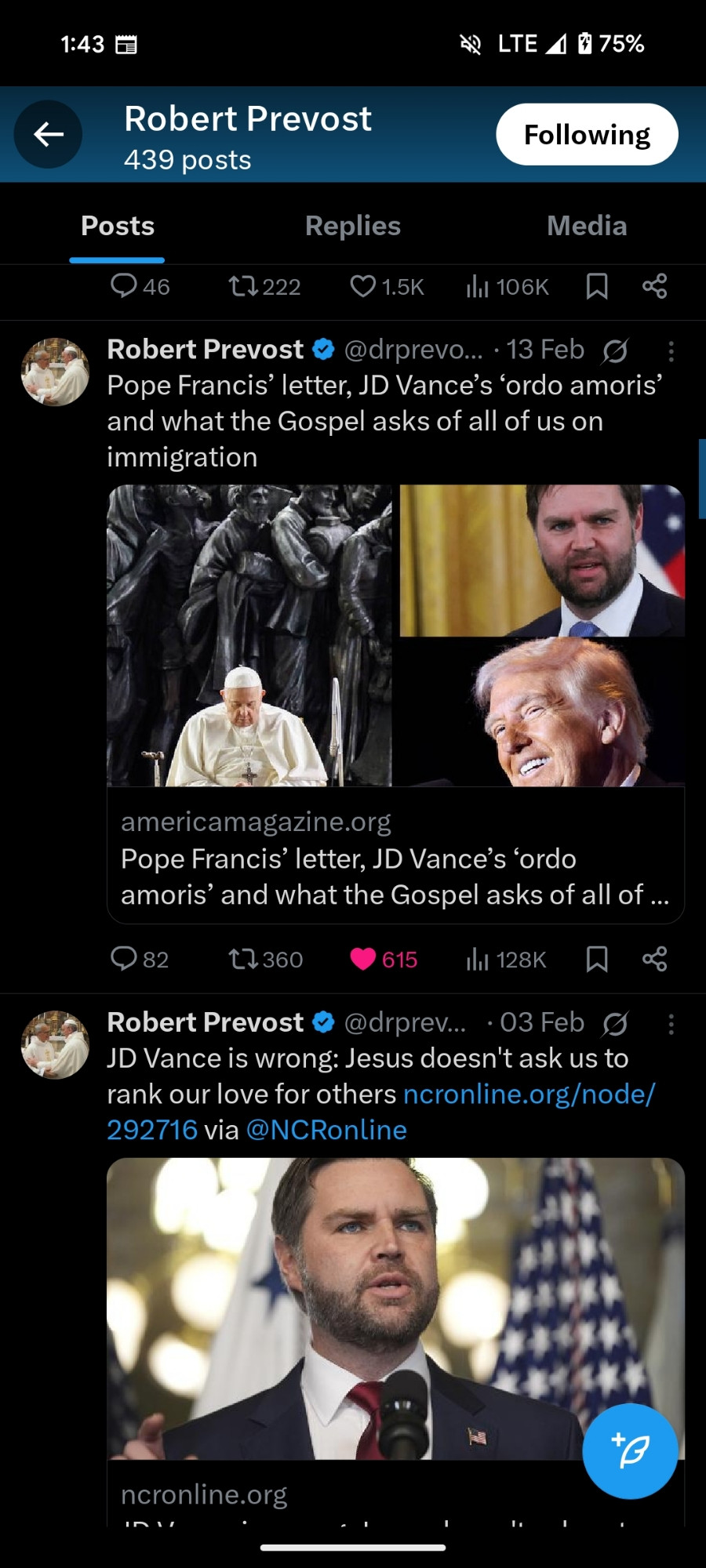The width and height of the screenshot is (706, 1568).
Task: Reply to the 13 Feb post
Action: (140, 959)
